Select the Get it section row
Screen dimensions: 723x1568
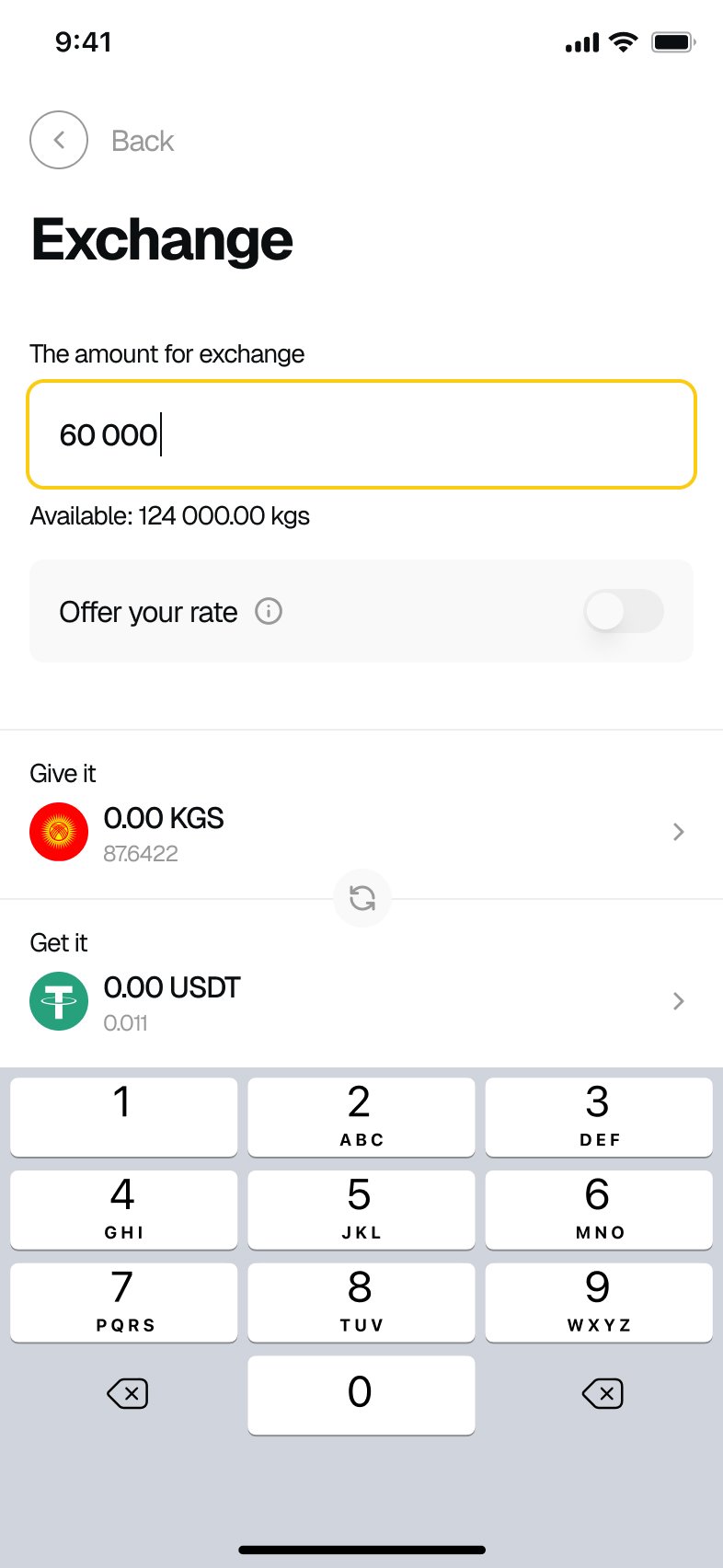coord(361,1001)
